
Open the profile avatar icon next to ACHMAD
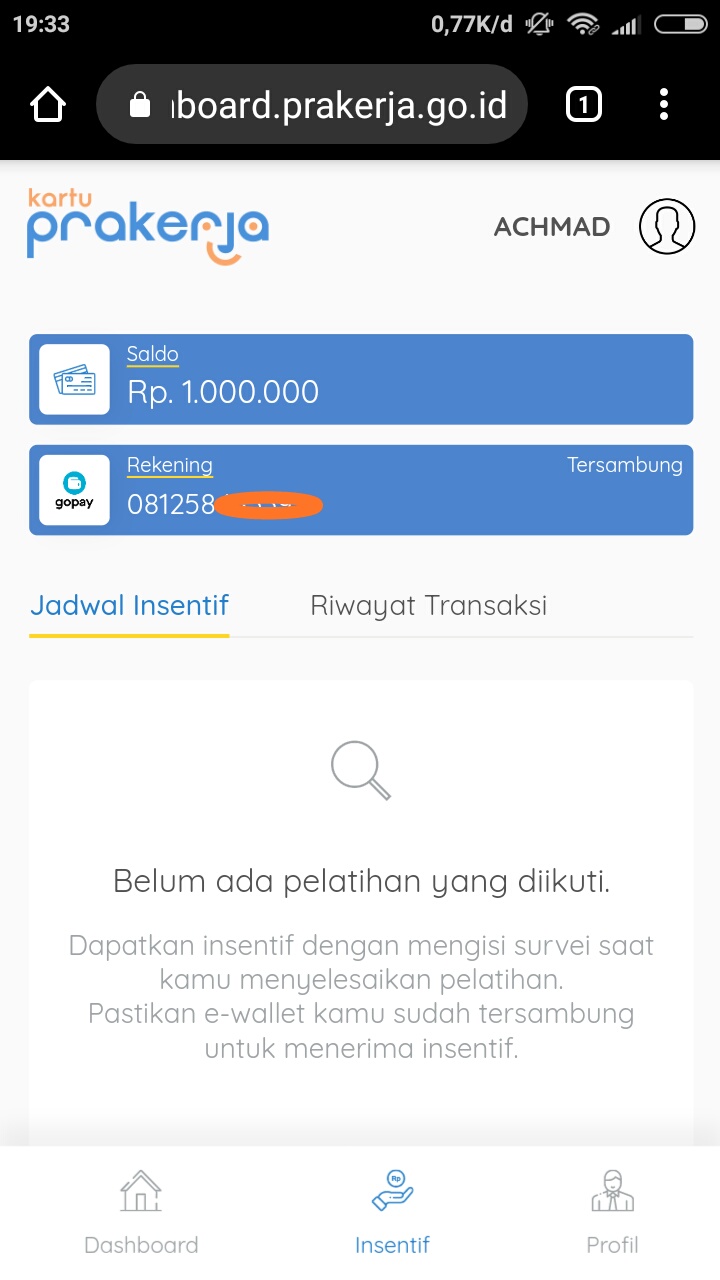tap(666, 226)
